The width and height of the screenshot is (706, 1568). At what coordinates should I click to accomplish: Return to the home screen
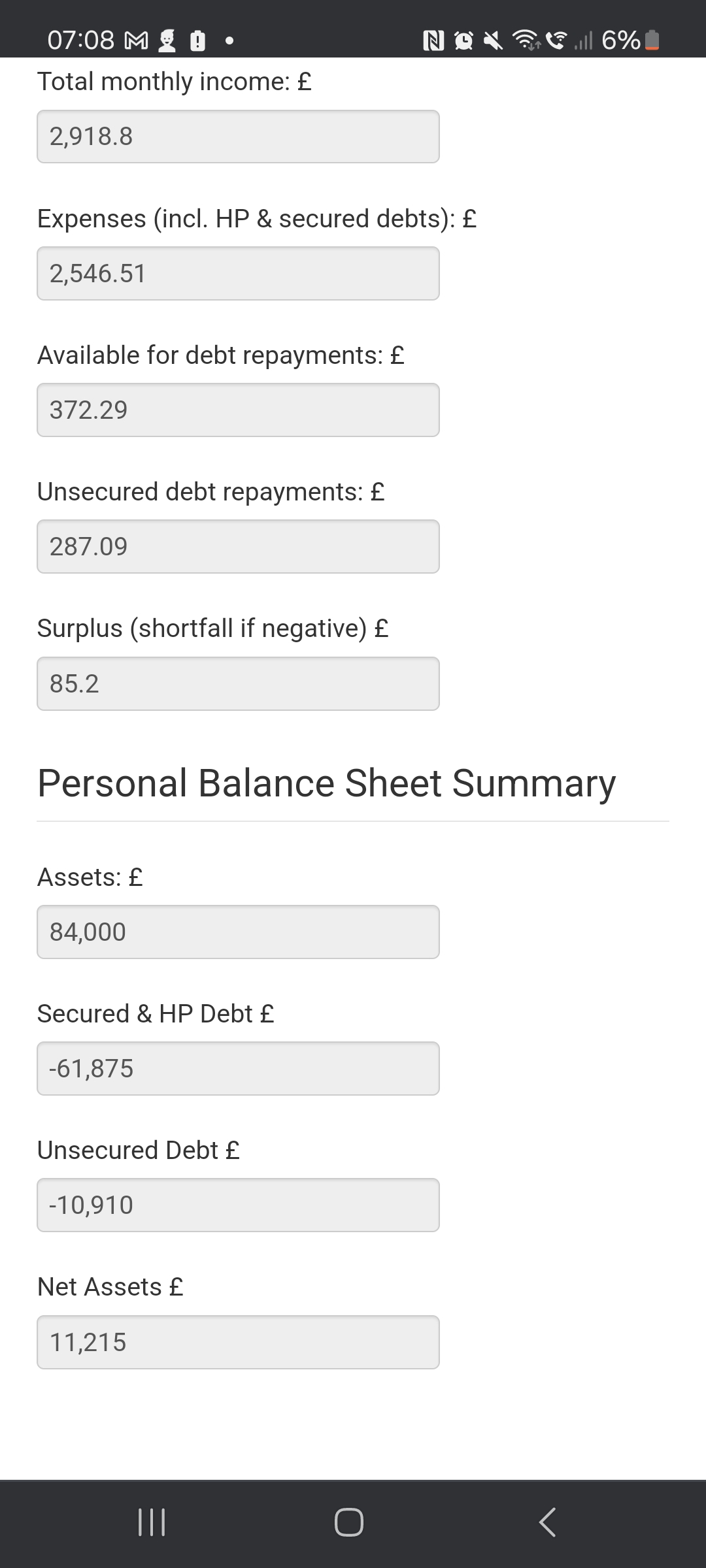(349, 1522)
